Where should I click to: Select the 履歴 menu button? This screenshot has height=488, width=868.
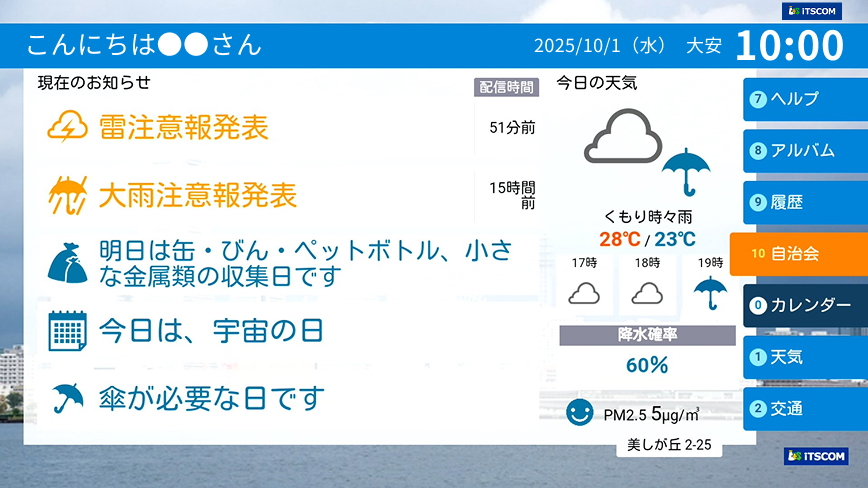tap(804, 202)
